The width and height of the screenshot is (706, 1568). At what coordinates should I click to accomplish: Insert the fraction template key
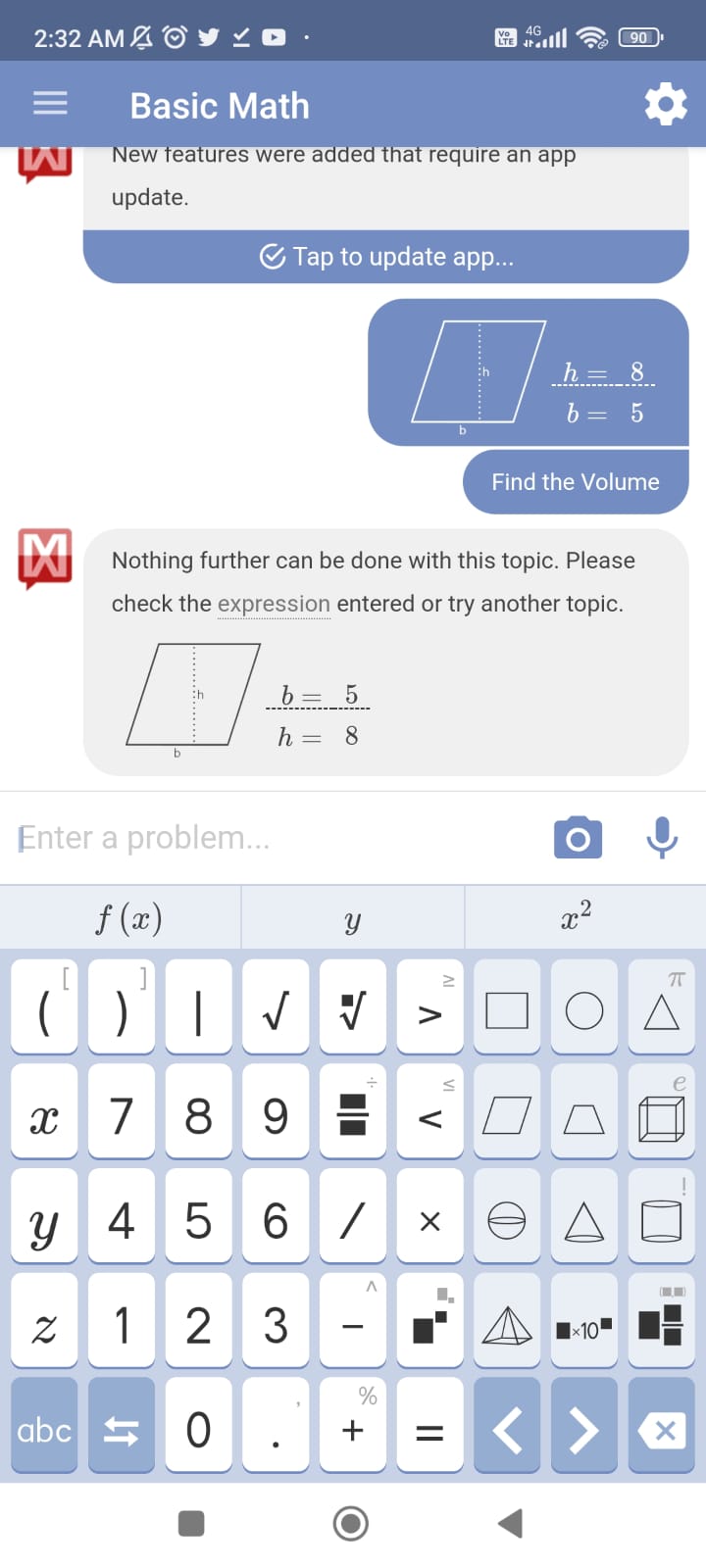[x=352, y=1116]
